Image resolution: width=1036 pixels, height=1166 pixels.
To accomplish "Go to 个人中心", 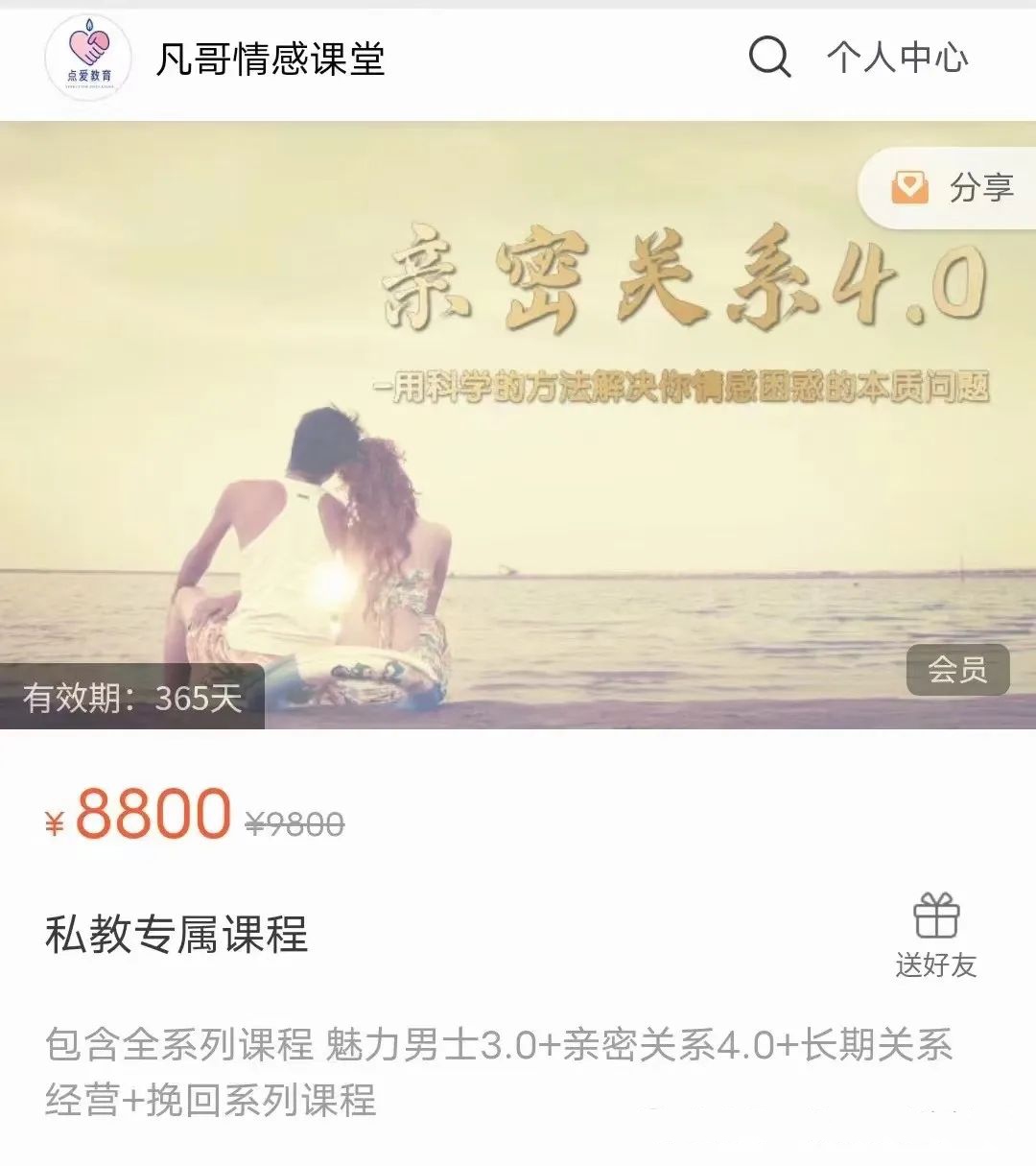I will (x=897, y=59).
